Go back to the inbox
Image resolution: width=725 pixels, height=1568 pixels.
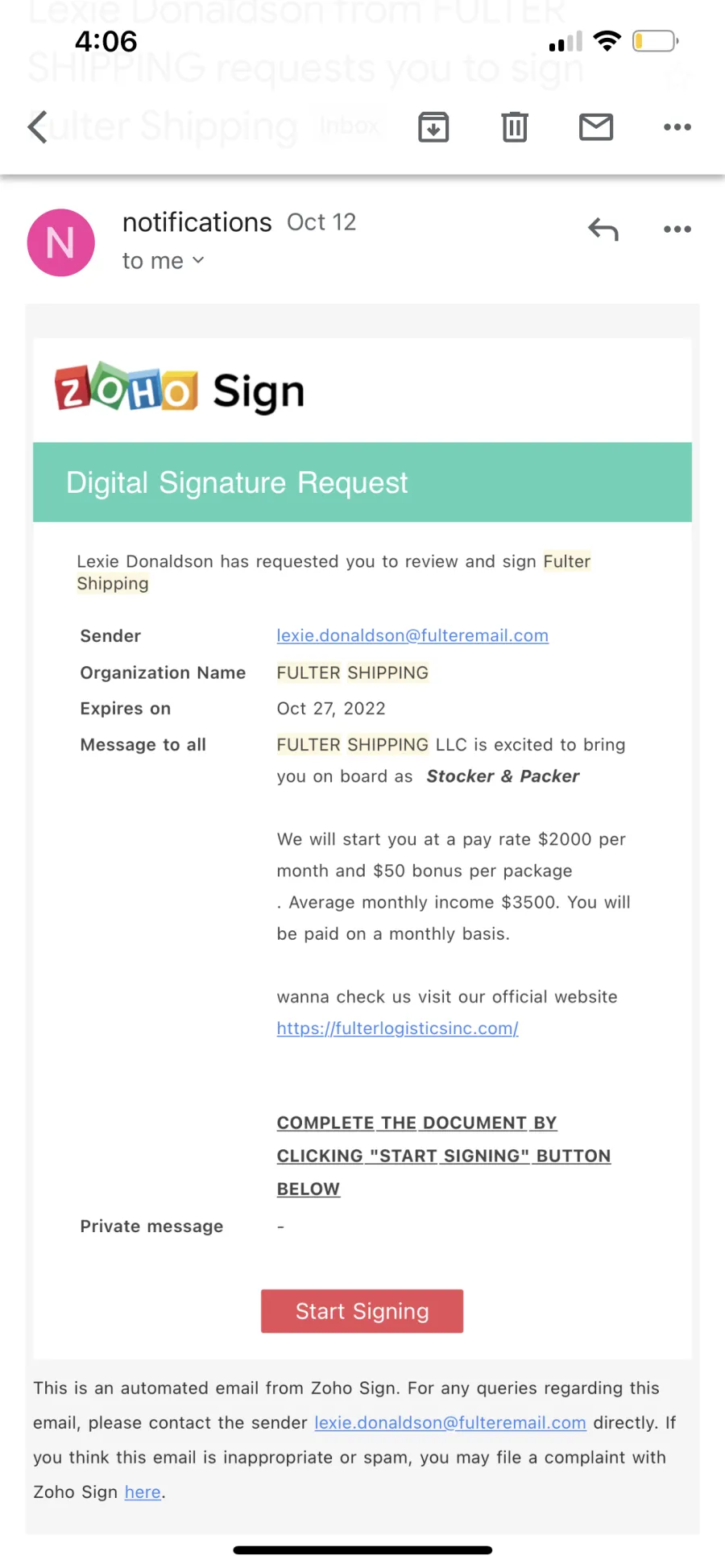[38, 127]
